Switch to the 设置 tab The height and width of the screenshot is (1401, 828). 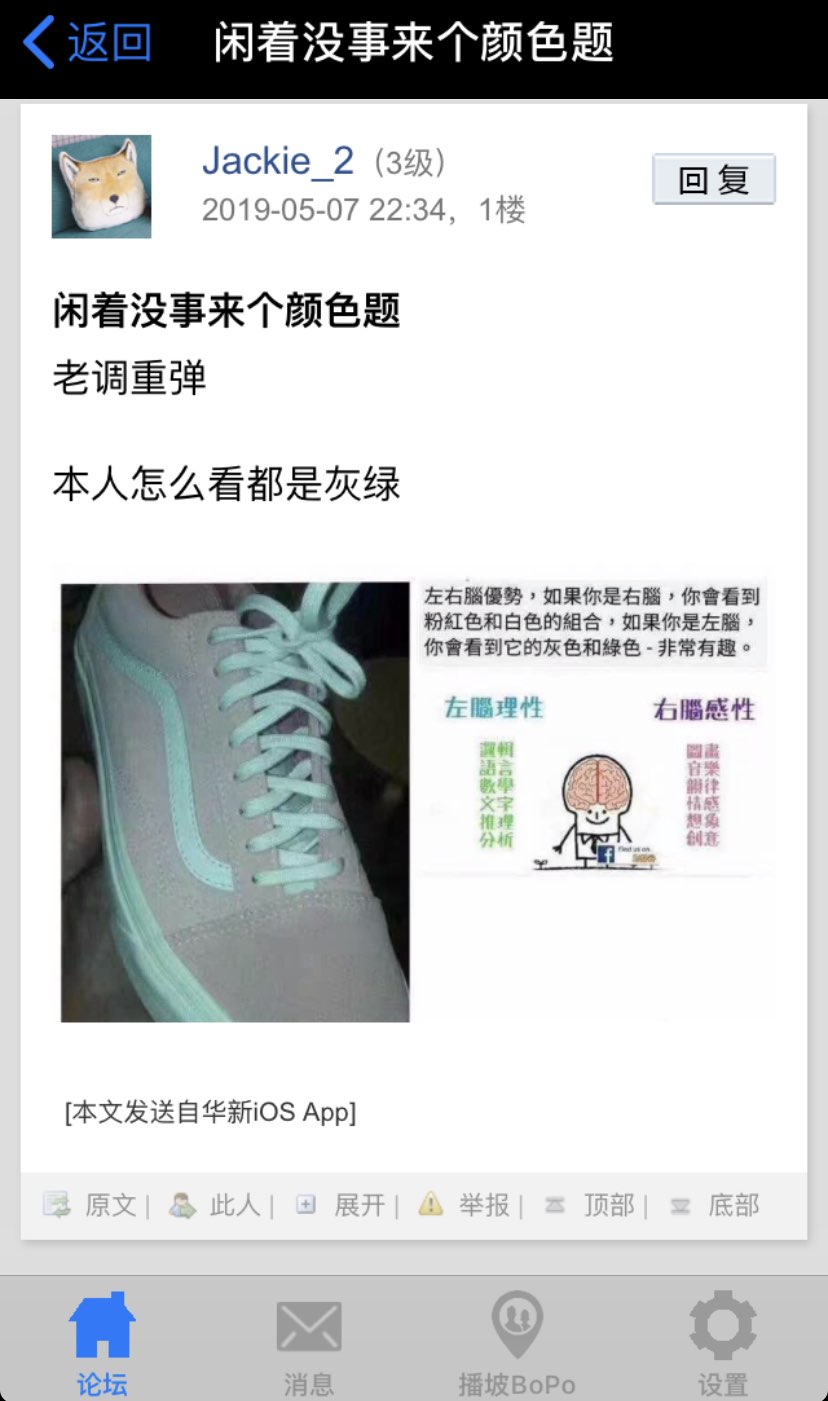pos(723,1342)
